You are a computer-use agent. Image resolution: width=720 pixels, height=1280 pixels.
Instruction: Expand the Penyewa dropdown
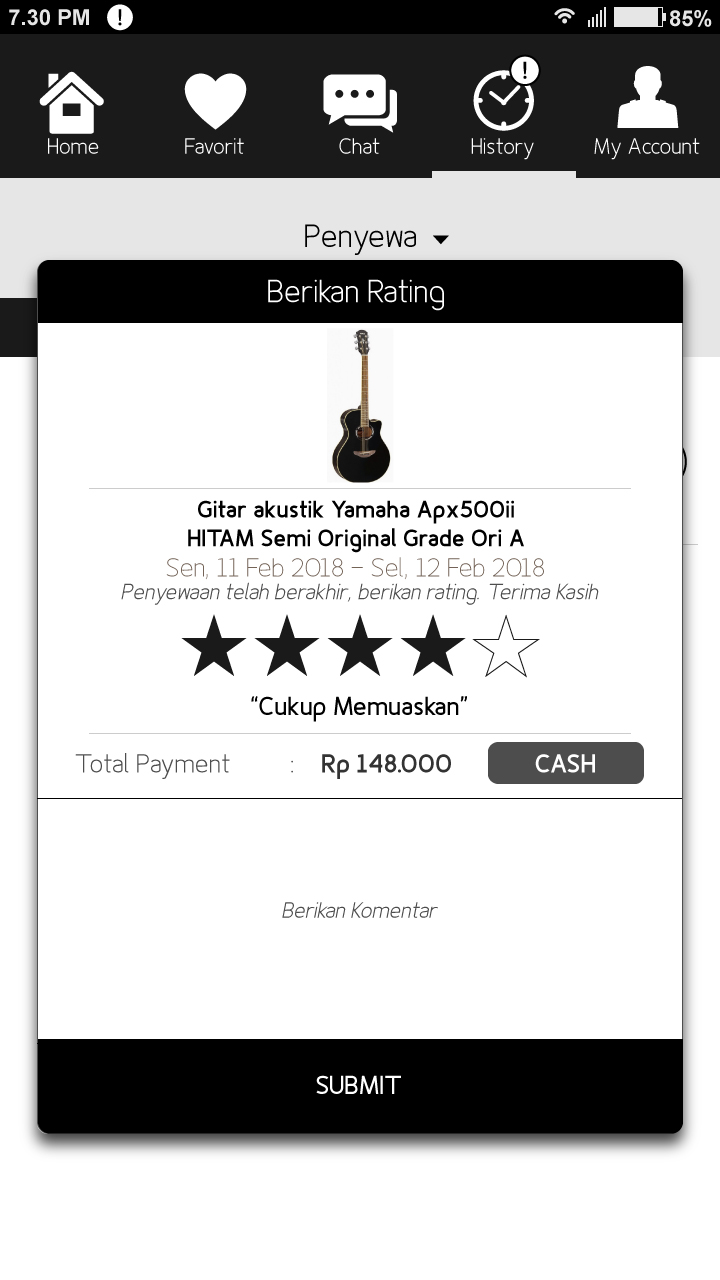[376, 238]
